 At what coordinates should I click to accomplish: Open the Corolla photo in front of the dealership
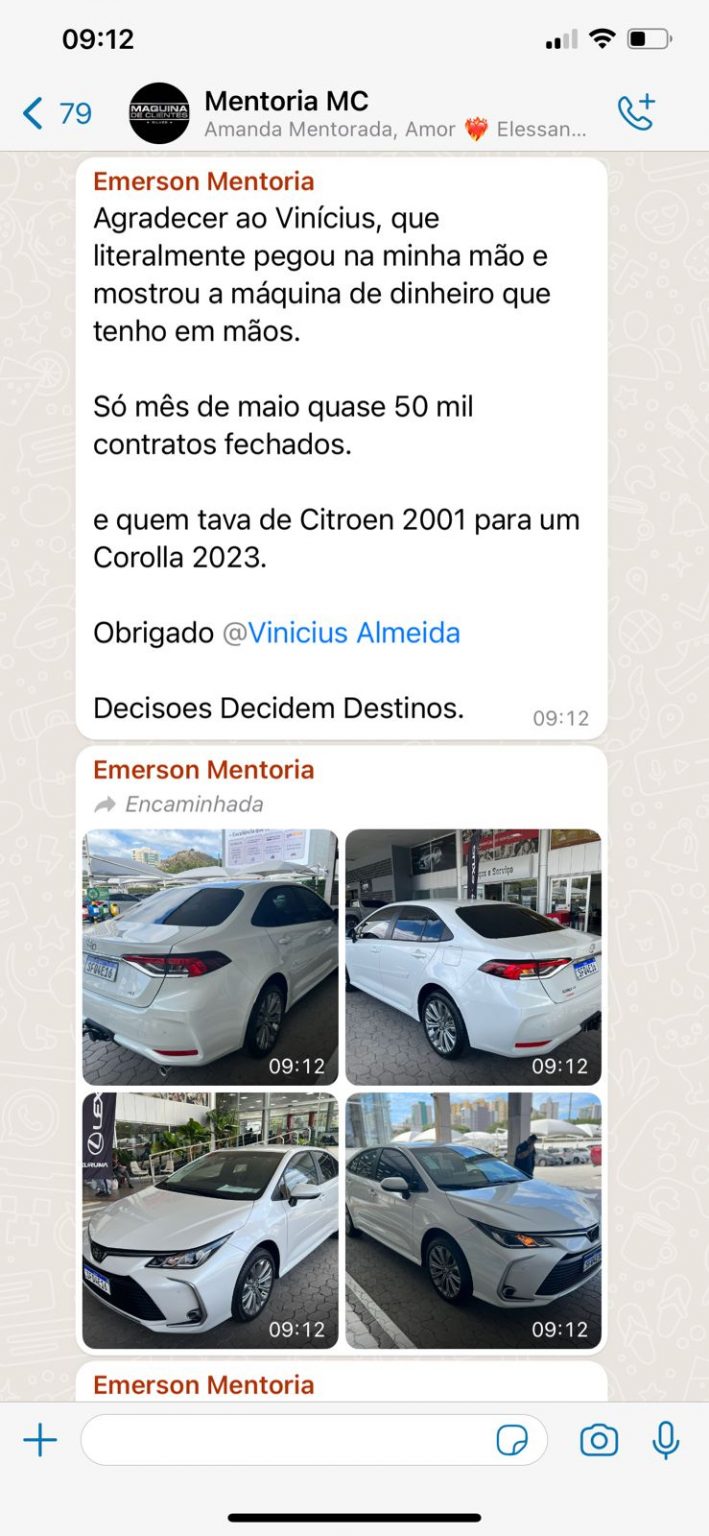pos(474,957)
